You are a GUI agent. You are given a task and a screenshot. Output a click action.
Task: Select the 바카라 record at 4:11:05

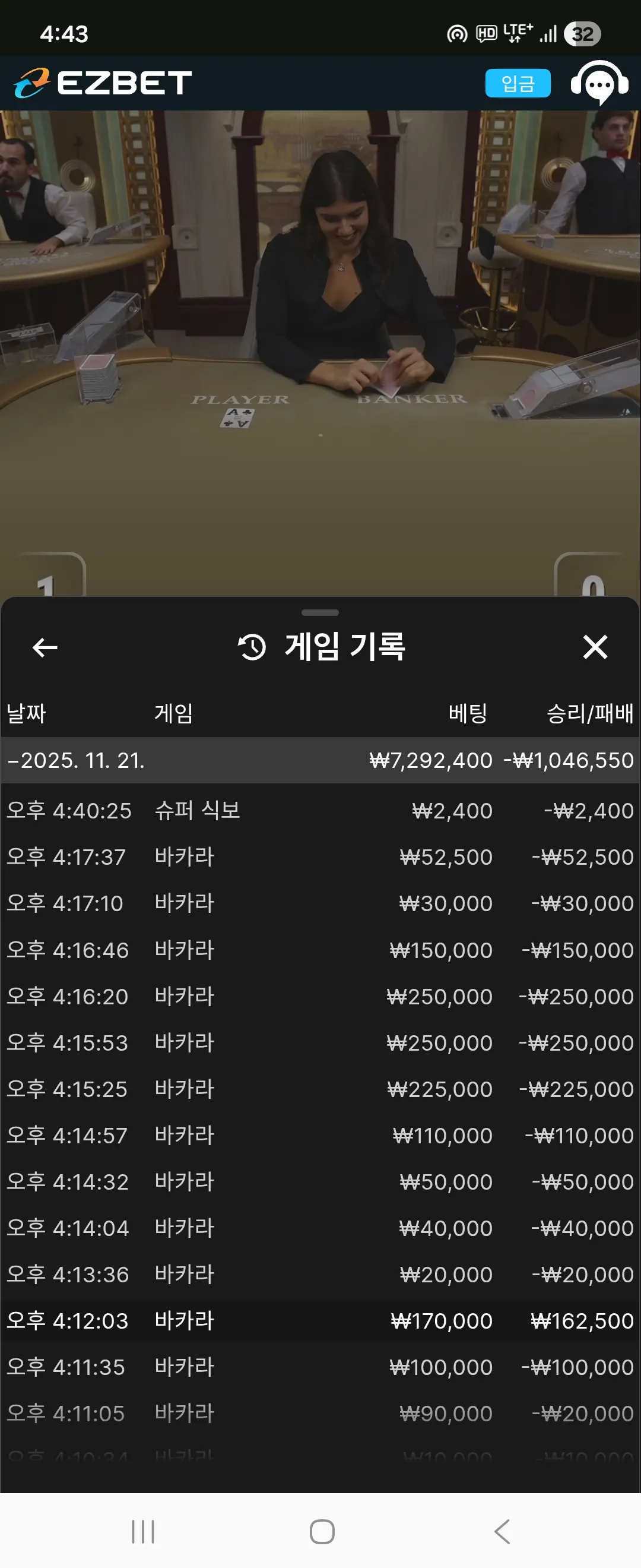pyautogui.click(x=320, y=1414)
